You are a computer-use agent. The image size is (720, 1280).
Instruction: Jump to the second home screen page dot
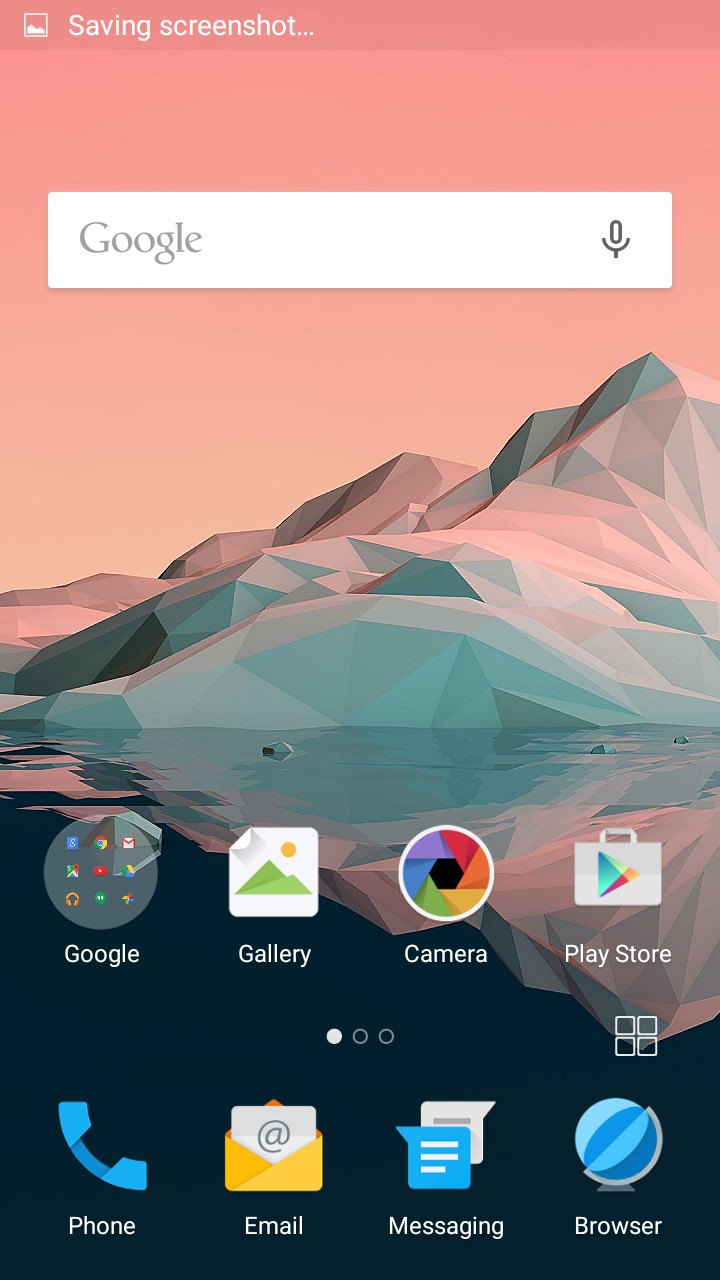click(360, 1036)
